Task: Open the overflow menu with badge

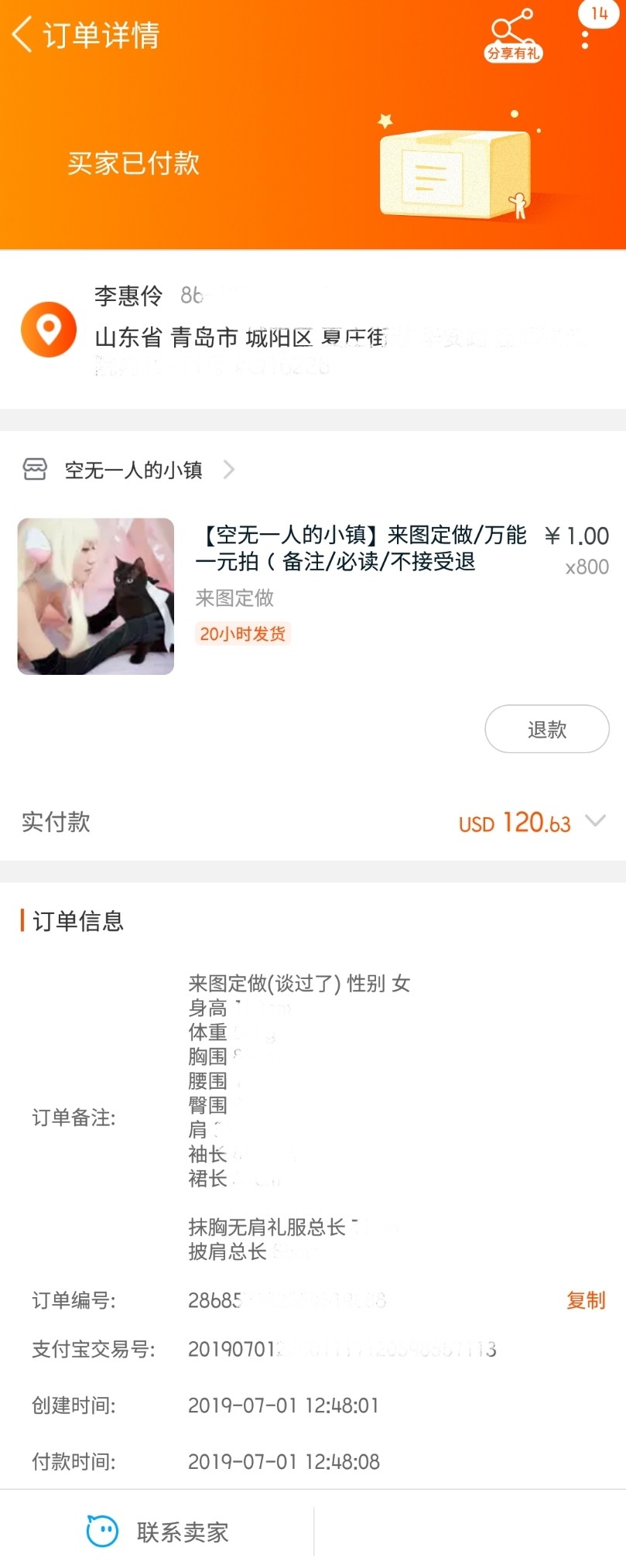Action: 586,35
